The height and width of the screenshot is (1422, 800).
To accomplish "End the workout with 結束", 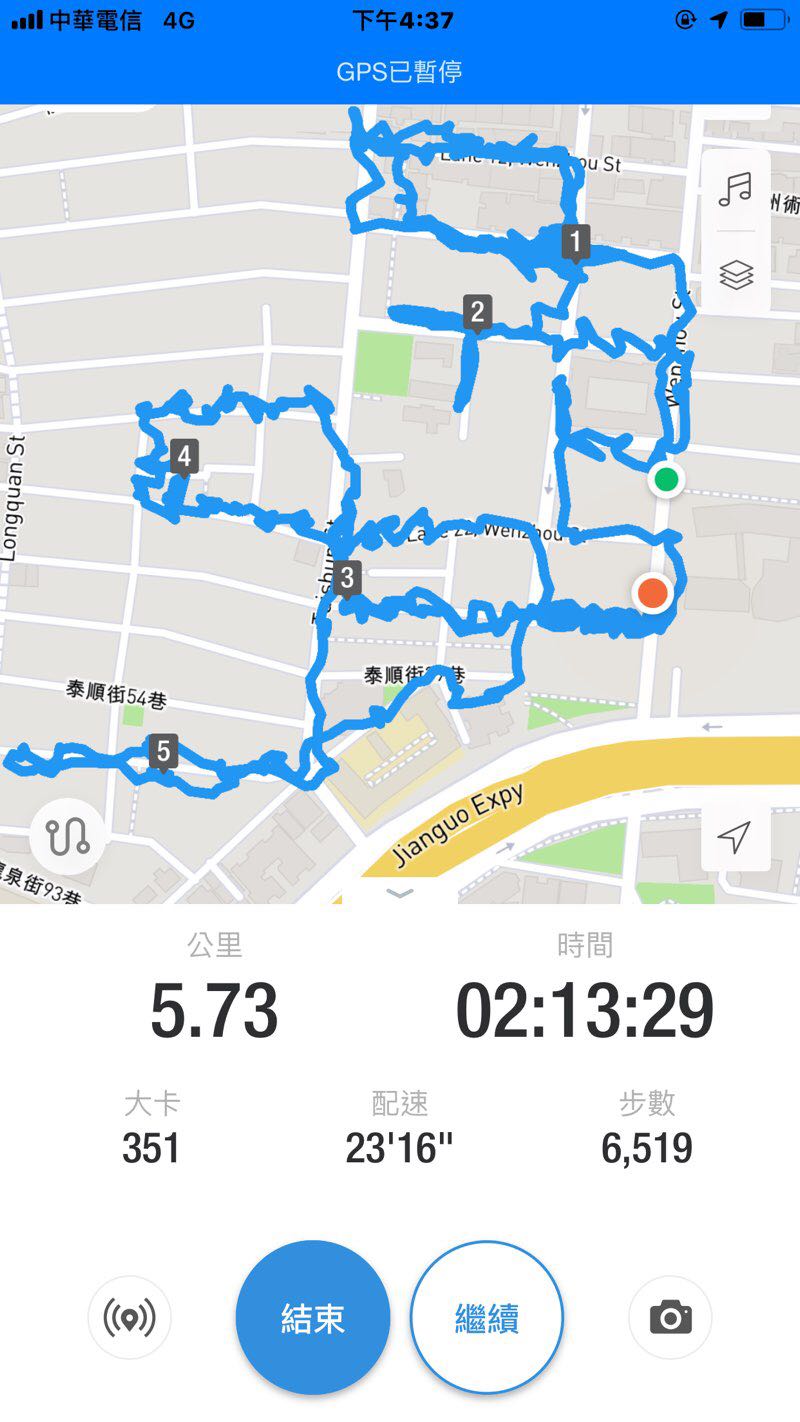I will [313, 1318].
